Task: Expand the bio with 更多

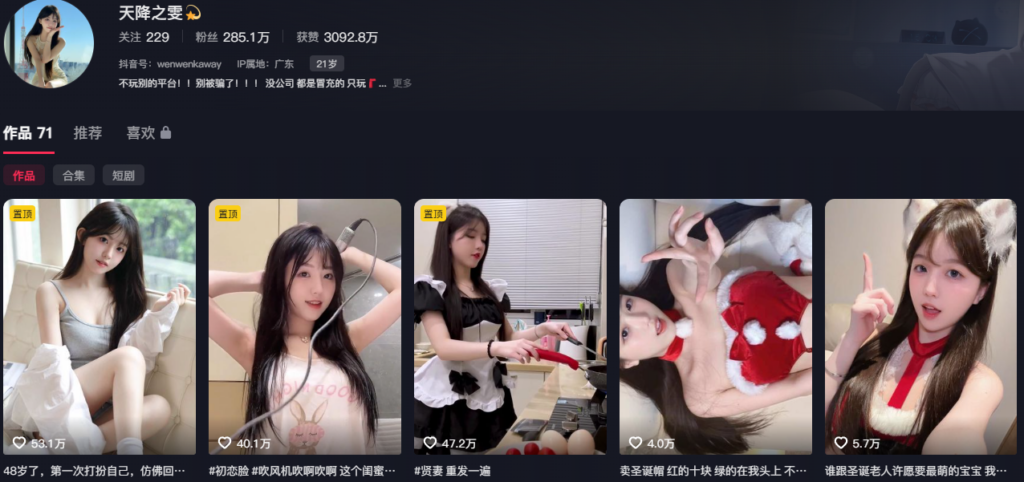Action: pyautogui.click(x=402, y=83)
